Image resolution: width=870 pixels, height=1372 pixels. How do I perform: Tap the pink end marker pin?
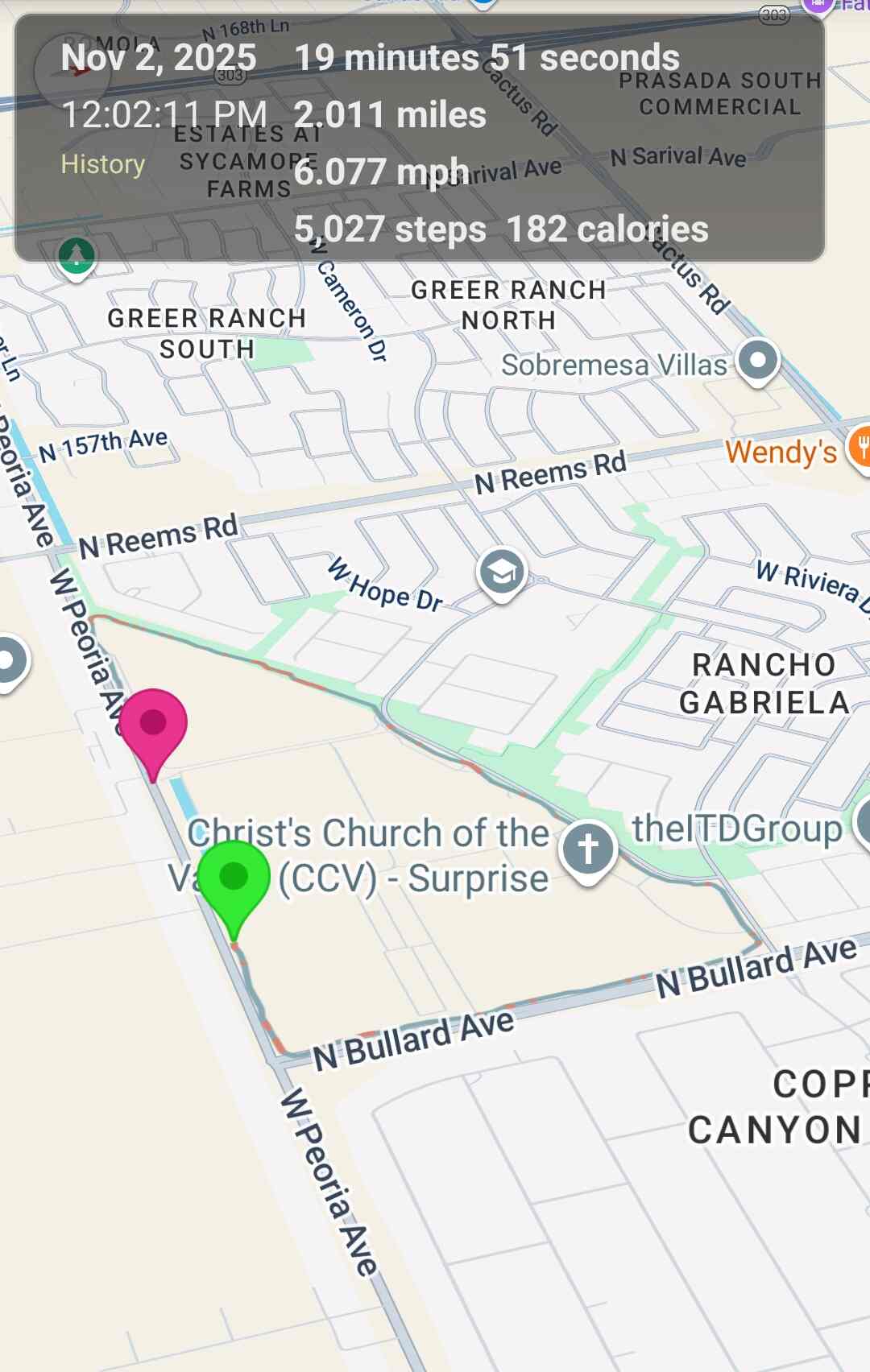[x=153, y=724]
